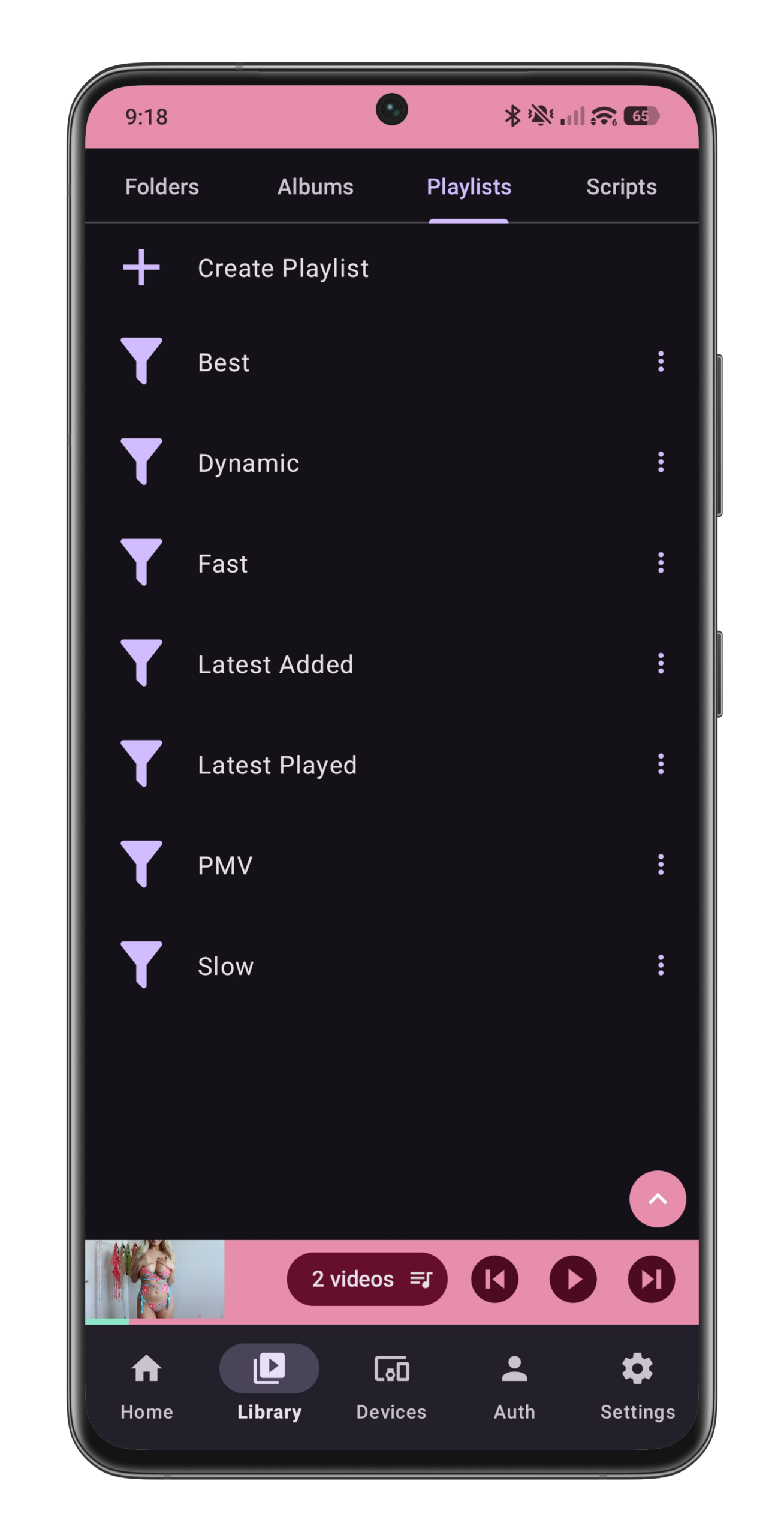
Task: Open options menu for Dynamic playlist
Action: pos(661,462)
